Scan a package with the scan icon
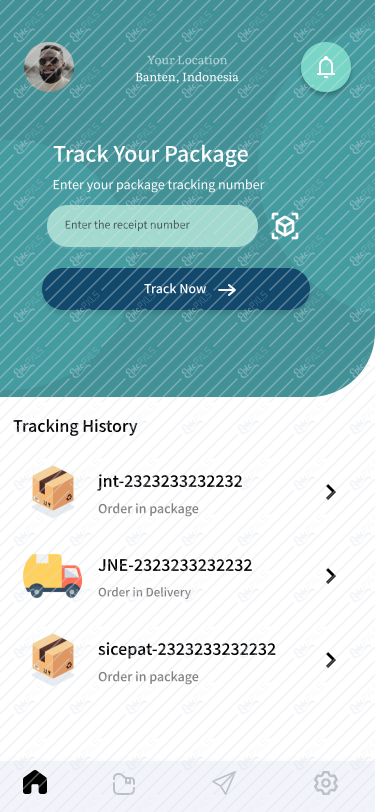The image size is (375, 812). tap(285, 226)
